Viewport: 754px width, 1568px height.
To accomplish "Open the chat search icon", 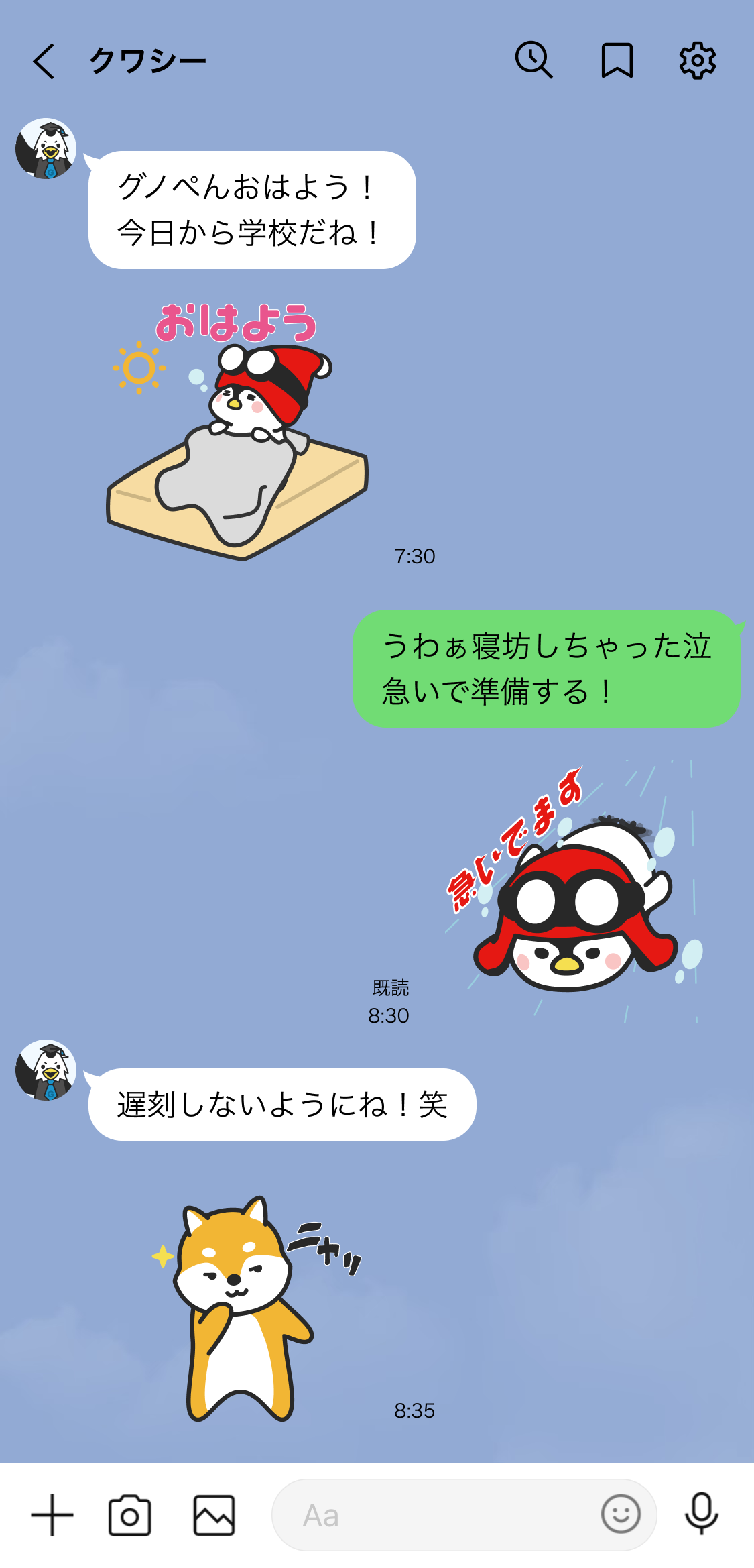I will [533, 60].
